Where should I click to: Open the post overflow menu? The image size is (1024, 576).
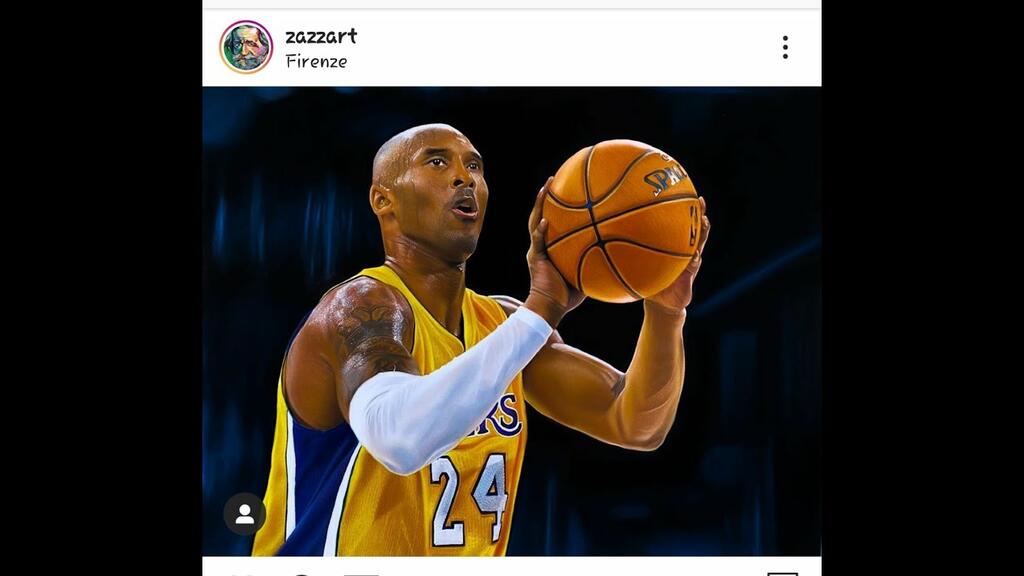[785, 47]
